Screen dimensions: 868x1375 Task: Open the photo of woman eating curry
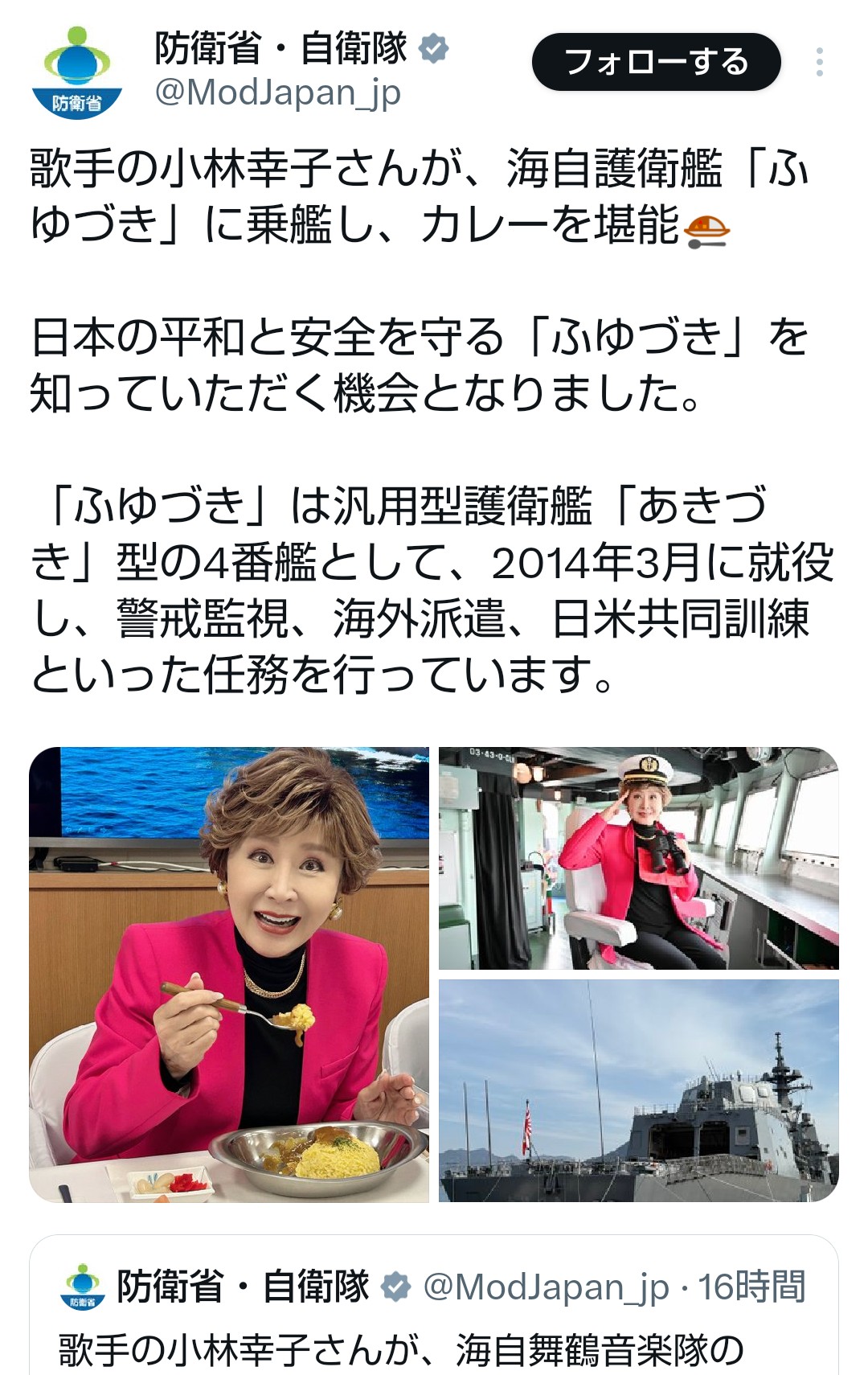click(229, 975)
